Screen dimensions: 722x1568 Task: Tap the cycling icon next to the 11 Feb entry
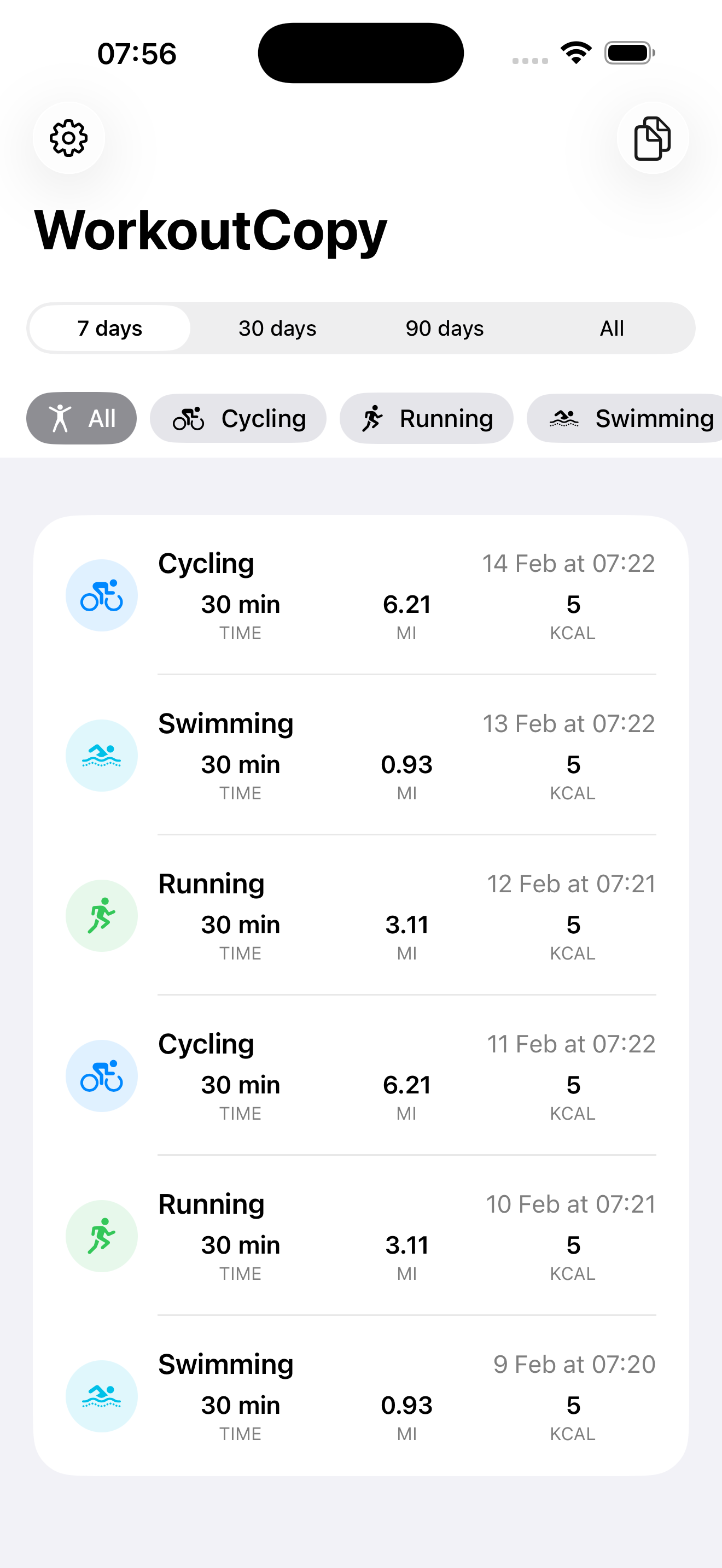click(x=101, y=1075)
